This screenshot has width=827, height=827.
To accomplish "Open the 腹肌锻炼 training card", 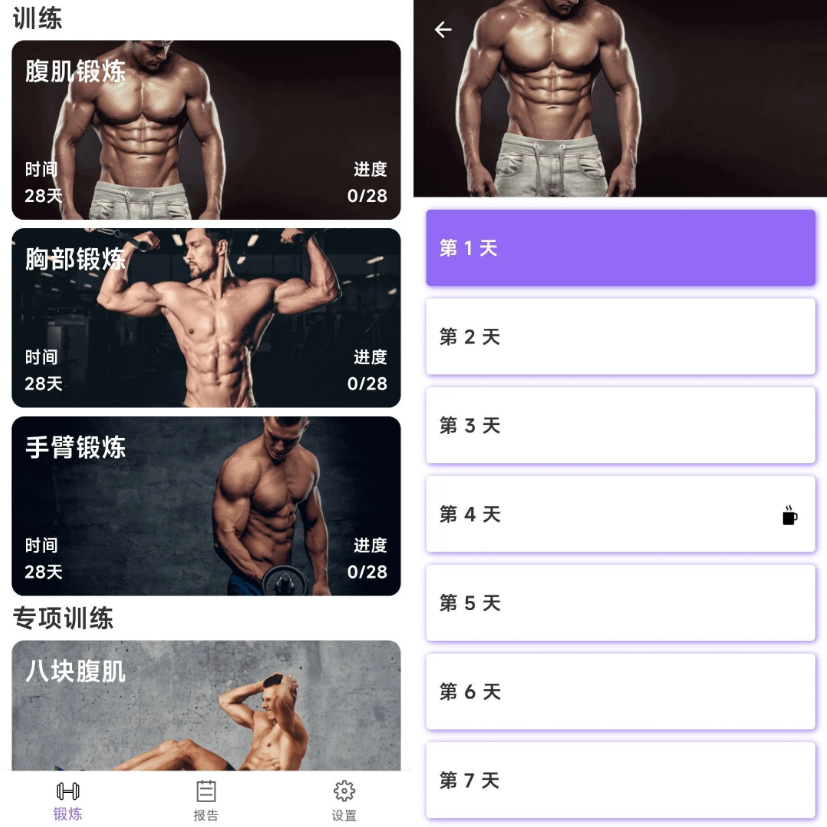I will [206, 130].
